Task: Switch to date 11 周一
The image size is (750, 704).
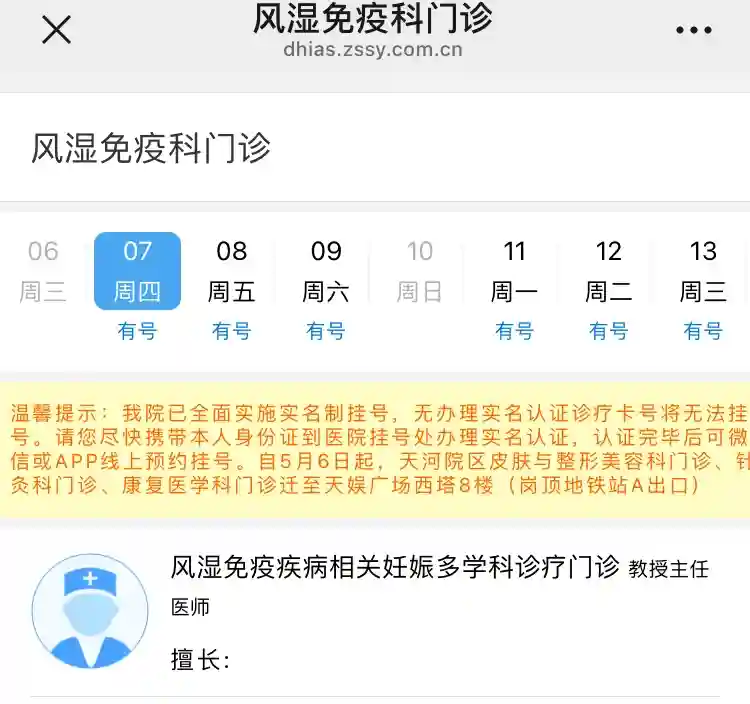Action: click(514, 272)
